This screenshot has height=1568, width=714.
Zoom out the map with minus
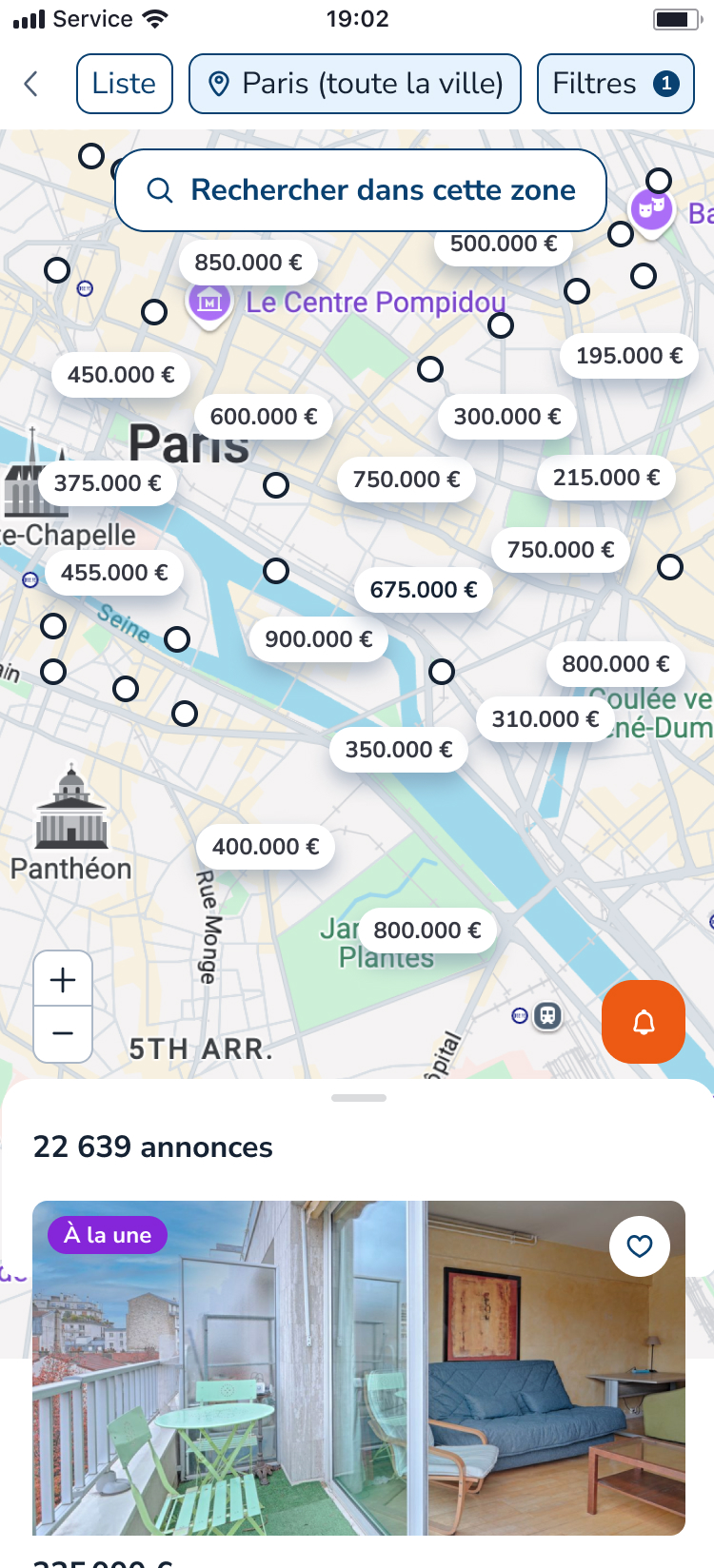click(63, 1033)
